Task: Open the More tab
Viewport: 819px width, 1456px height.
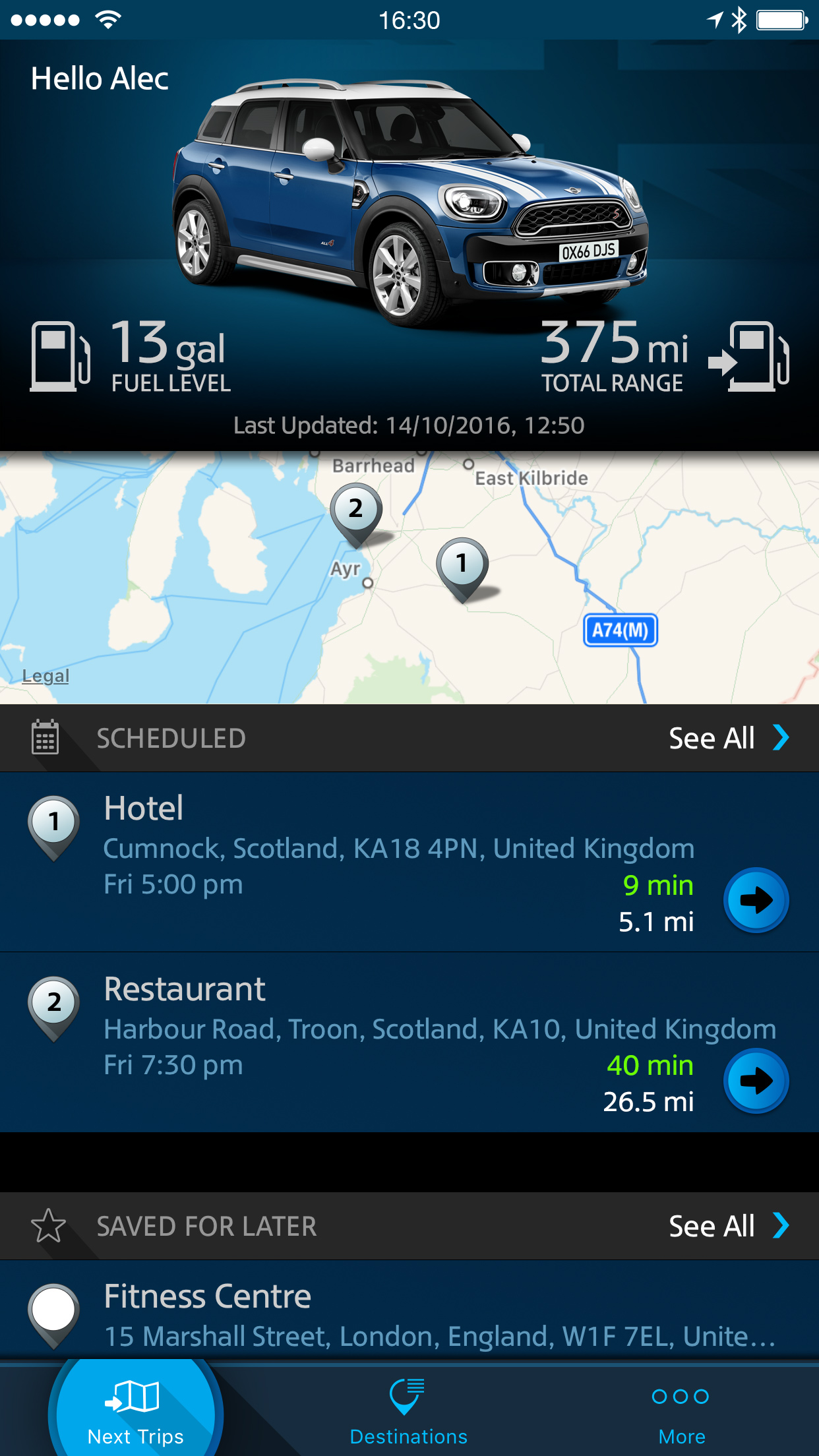Action: pos(681,1412)
